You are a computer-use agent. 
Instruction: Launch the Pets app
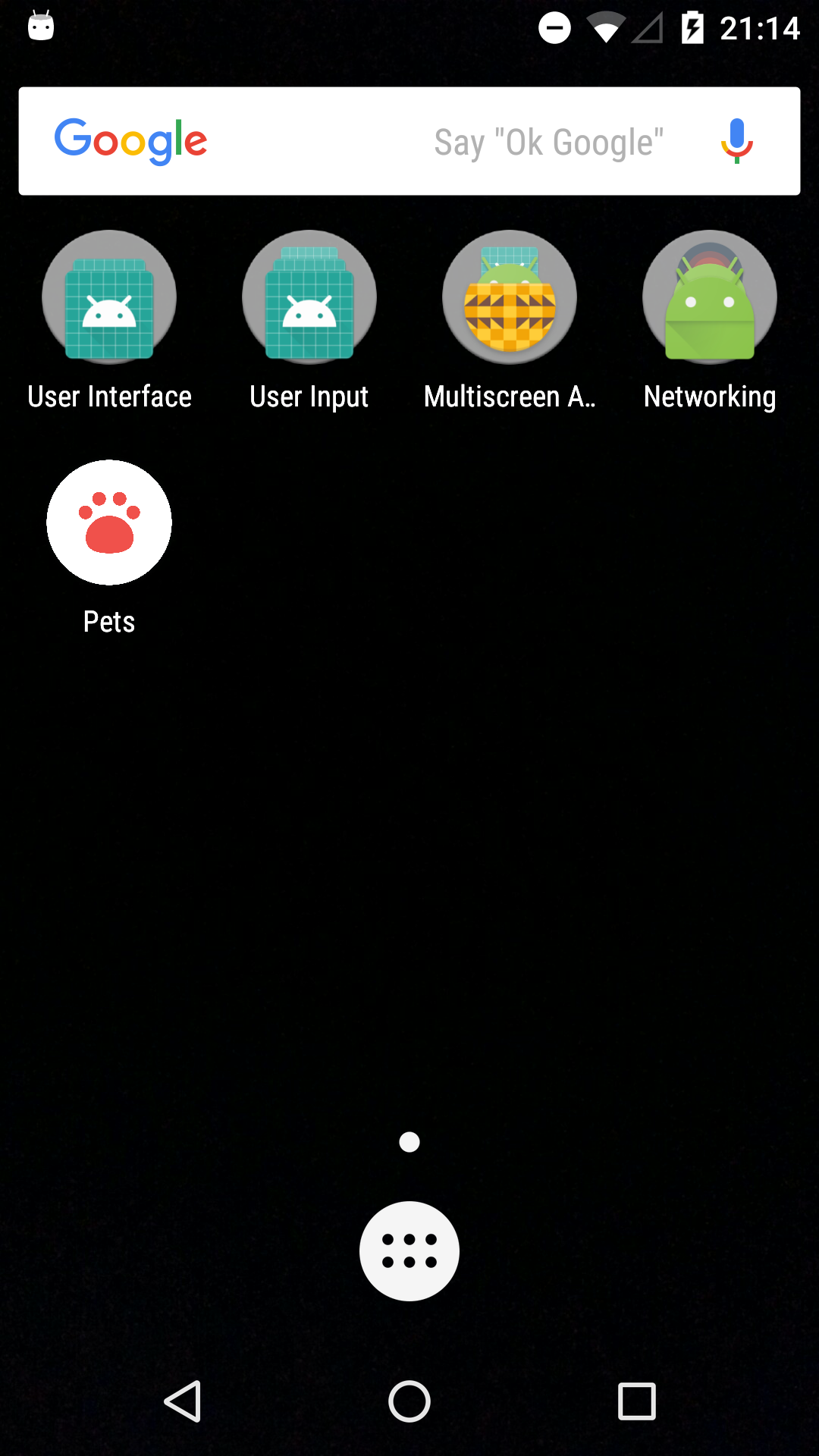pyautogui.click(x=109, y=522)
